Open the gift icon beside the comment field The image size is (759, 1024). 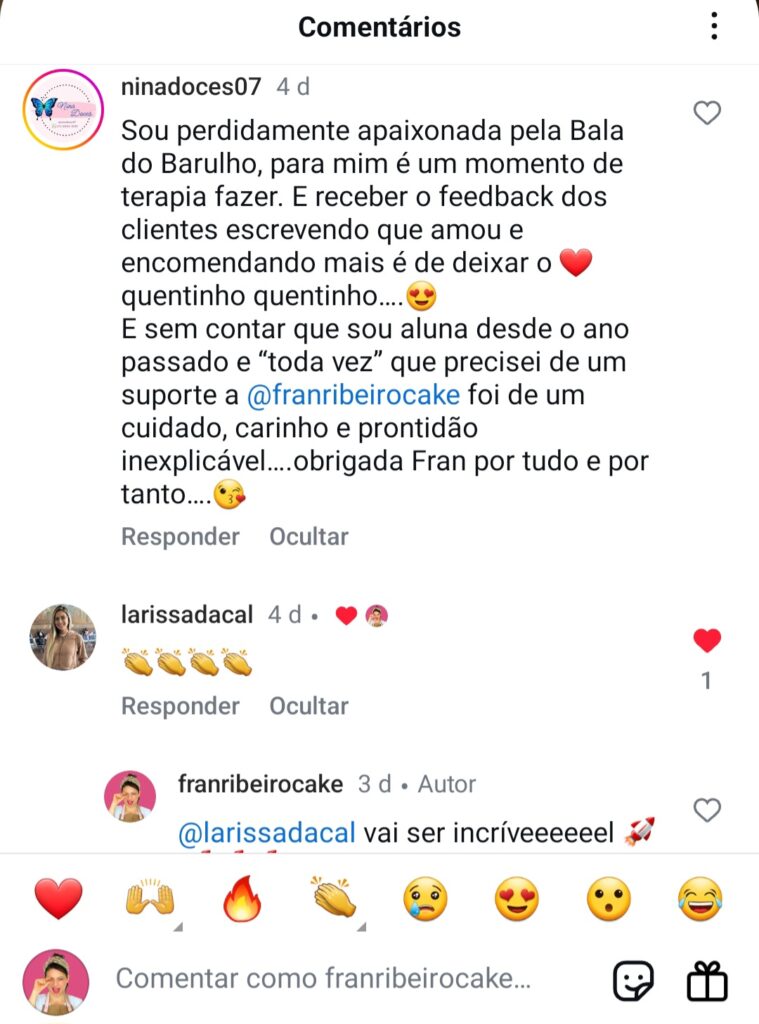[707, 981]
